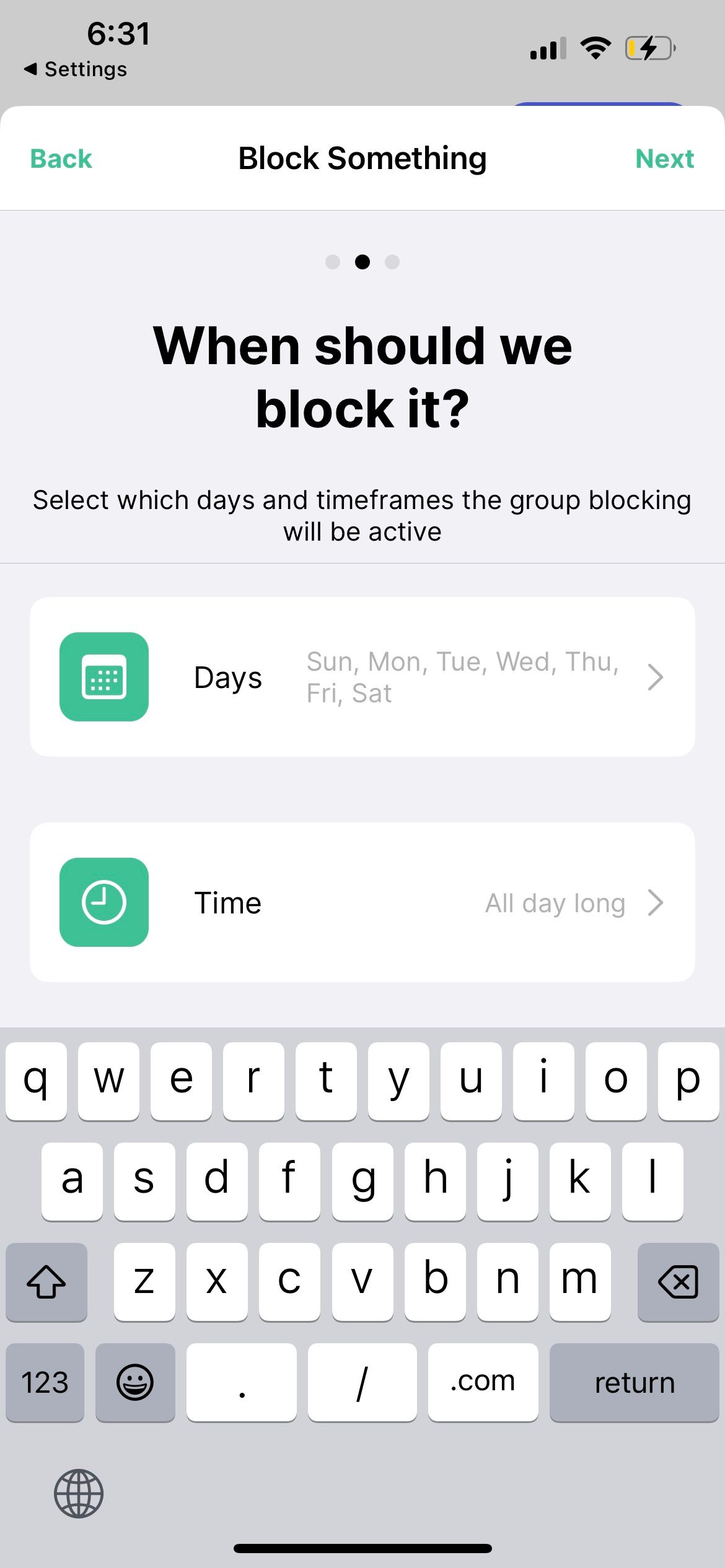Switch to the numbers keyboard with 123 key
725x1568 pixels.
[x=45, y=1382]
